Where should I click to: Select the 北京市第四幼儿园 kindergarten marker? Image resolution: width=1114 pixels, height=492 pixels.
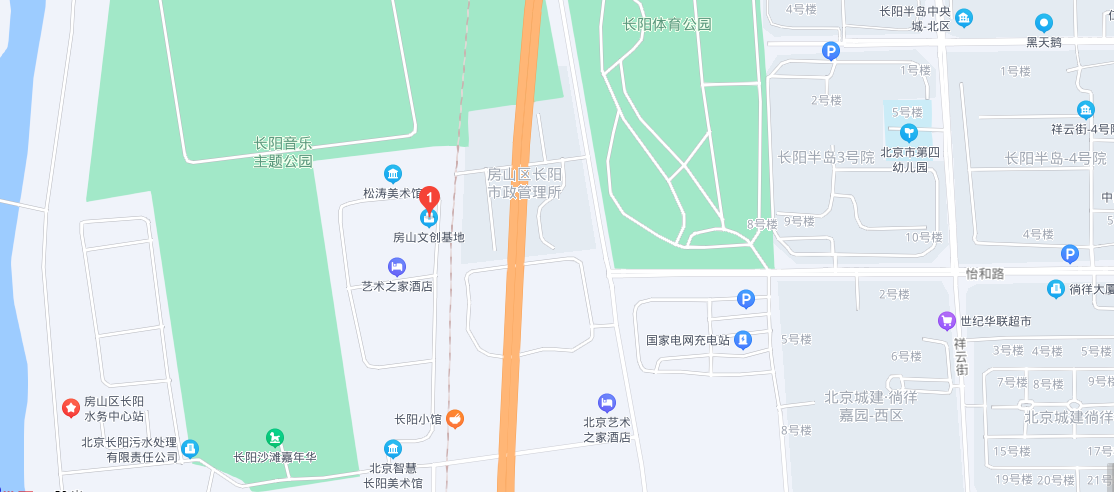(x=909, y=132)
